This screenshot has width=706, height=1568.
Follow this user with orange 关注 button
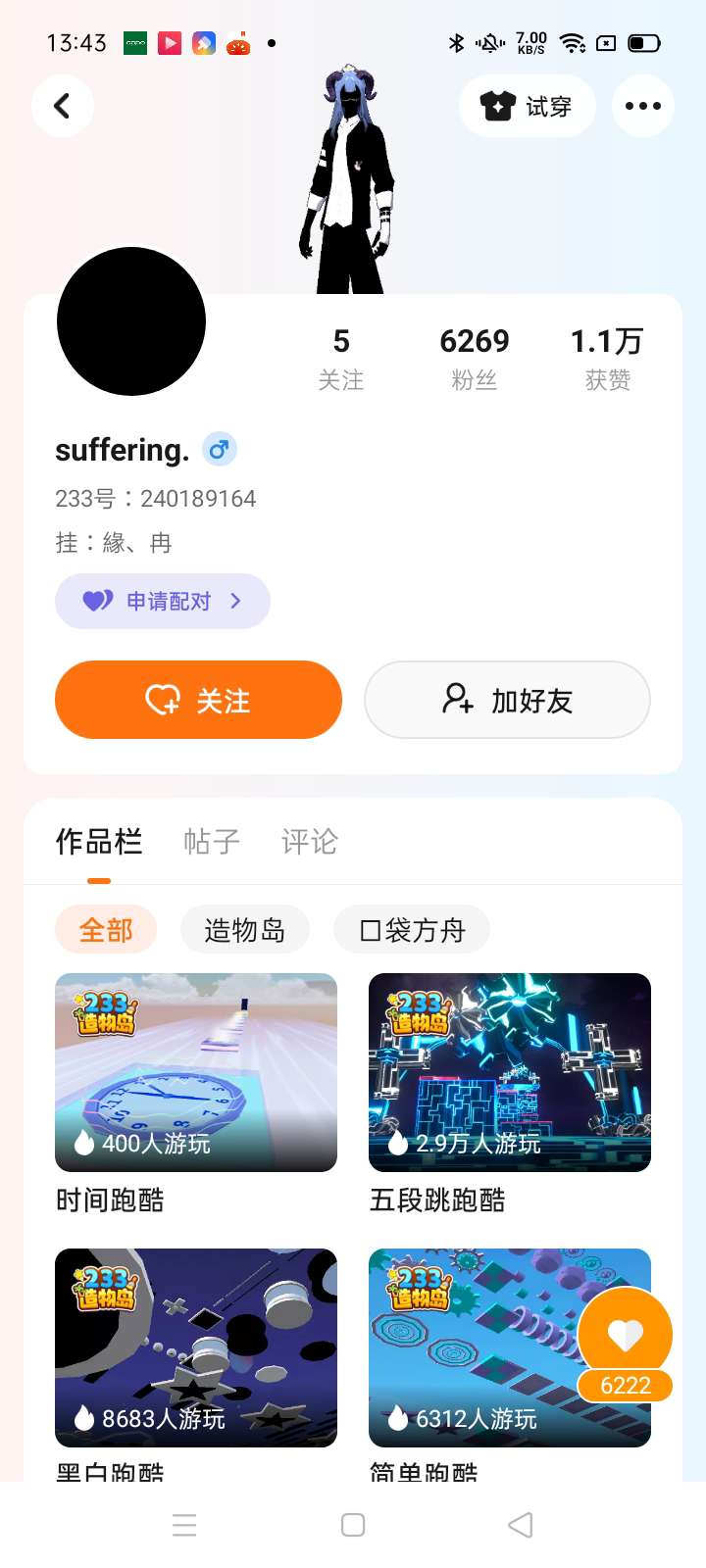pos(198,700)
